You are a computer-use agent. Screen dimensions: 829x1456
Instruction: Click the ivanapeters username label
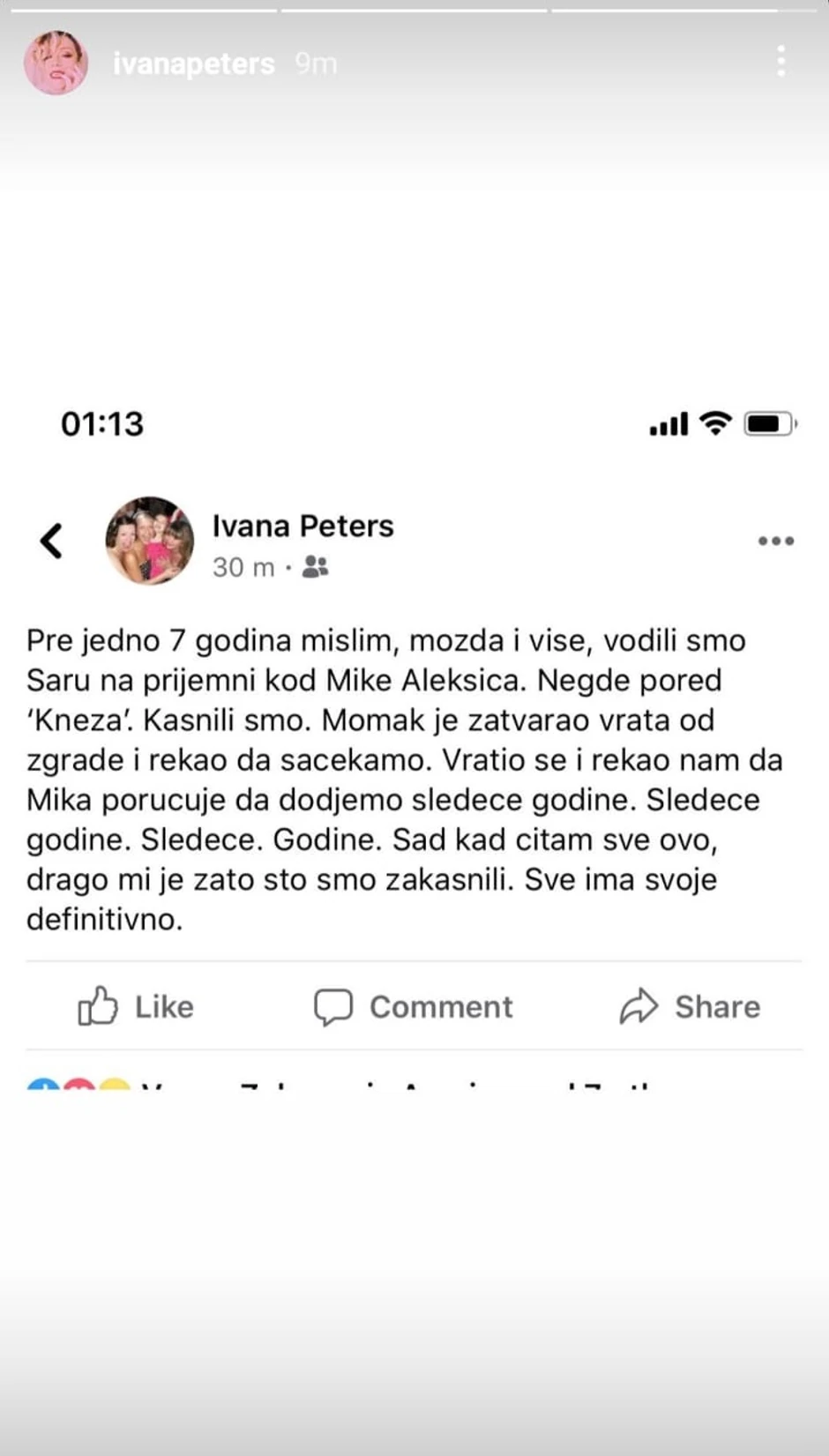pos(194,63)
